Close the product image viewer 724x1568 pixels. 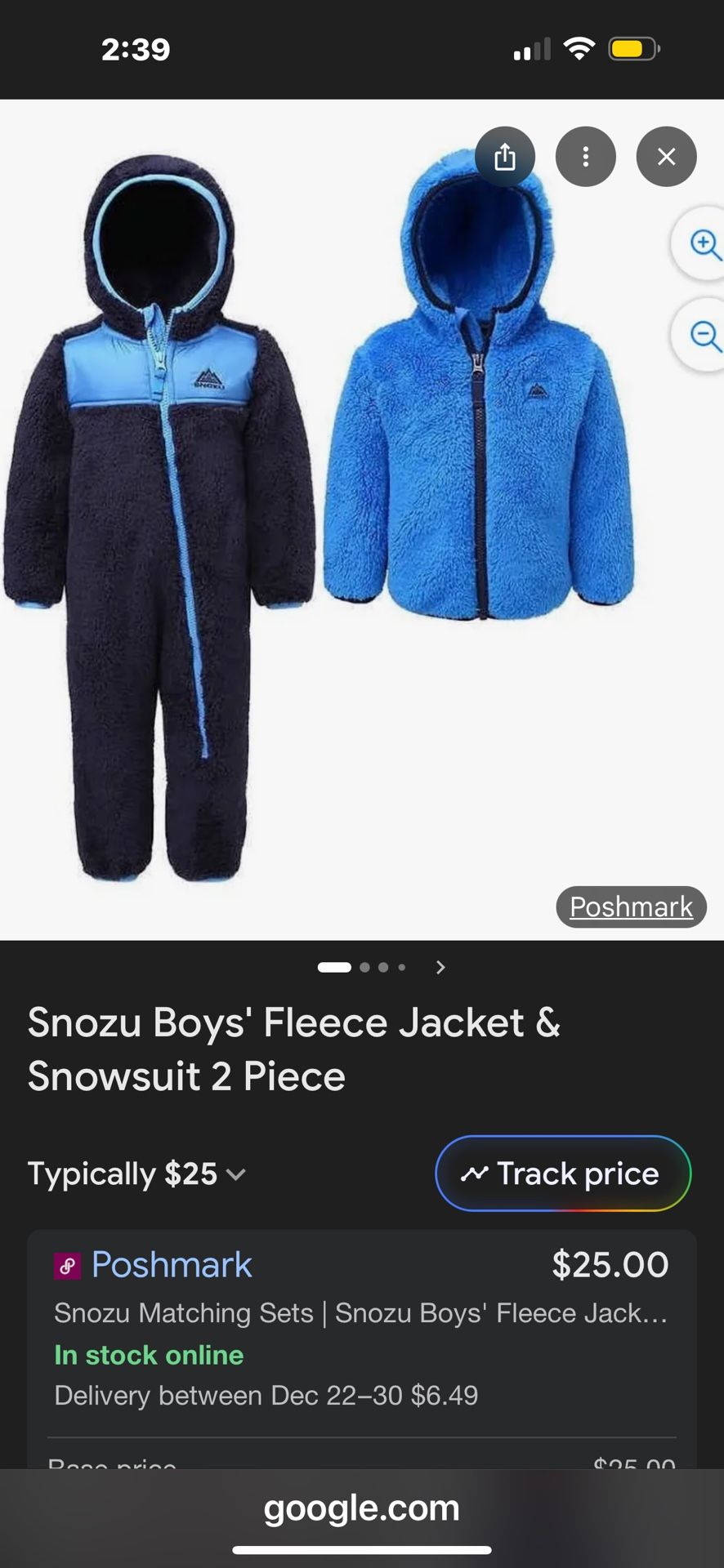tap(666, 157)
